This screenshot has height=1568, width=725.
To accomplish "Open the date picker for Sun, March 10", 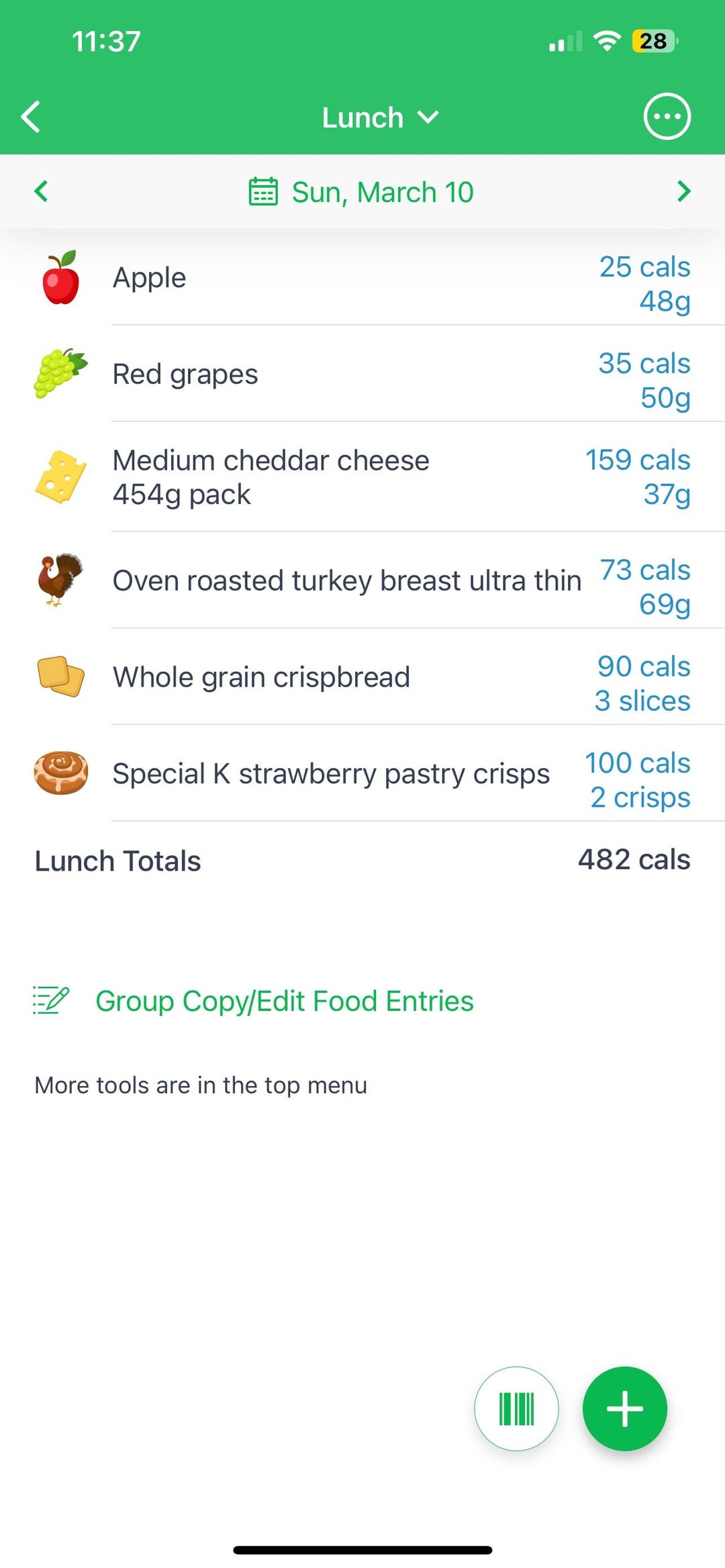I will pos(361,192).
